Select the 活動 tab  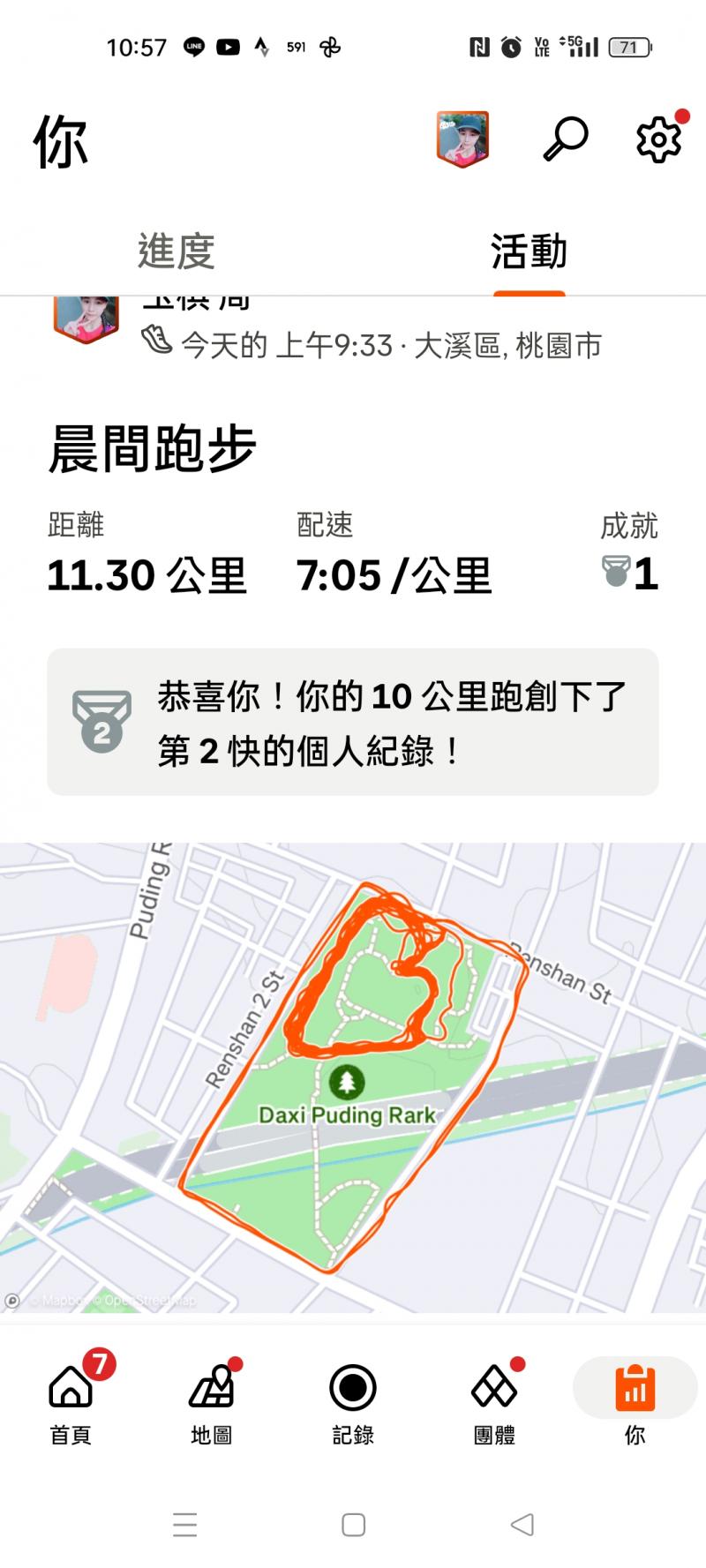[x=529, y=251]
